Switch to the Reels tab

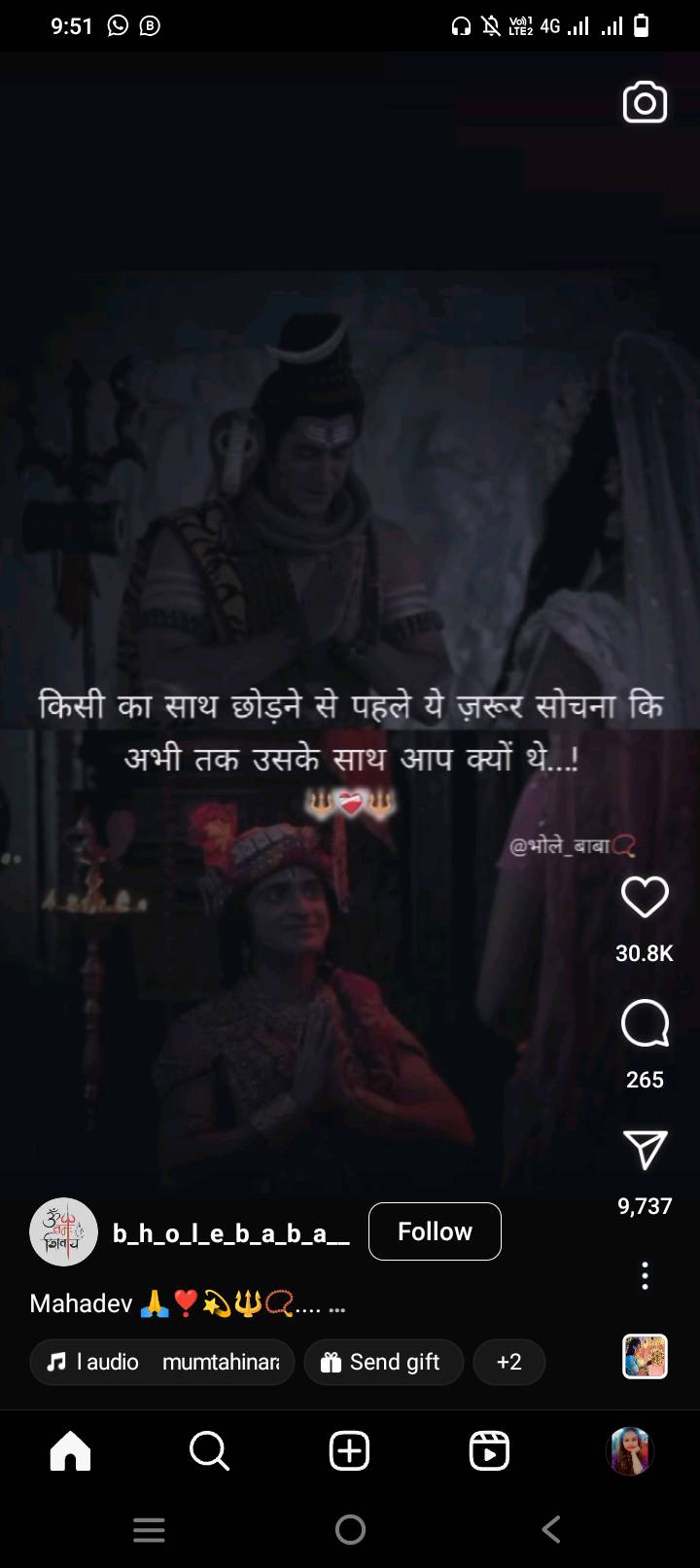click(489, 1450)
